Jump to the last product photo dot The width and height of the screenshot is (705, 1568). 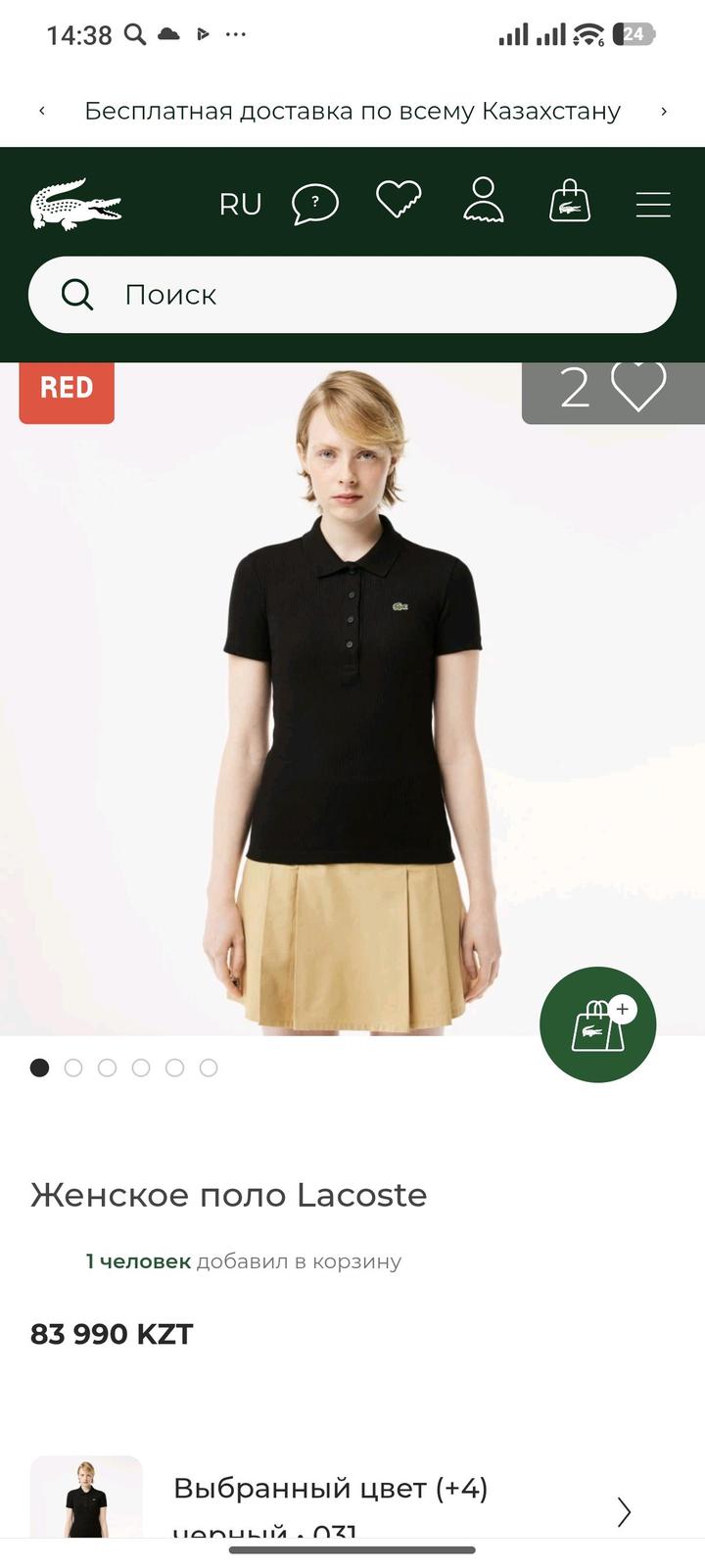click(209, 1068)
